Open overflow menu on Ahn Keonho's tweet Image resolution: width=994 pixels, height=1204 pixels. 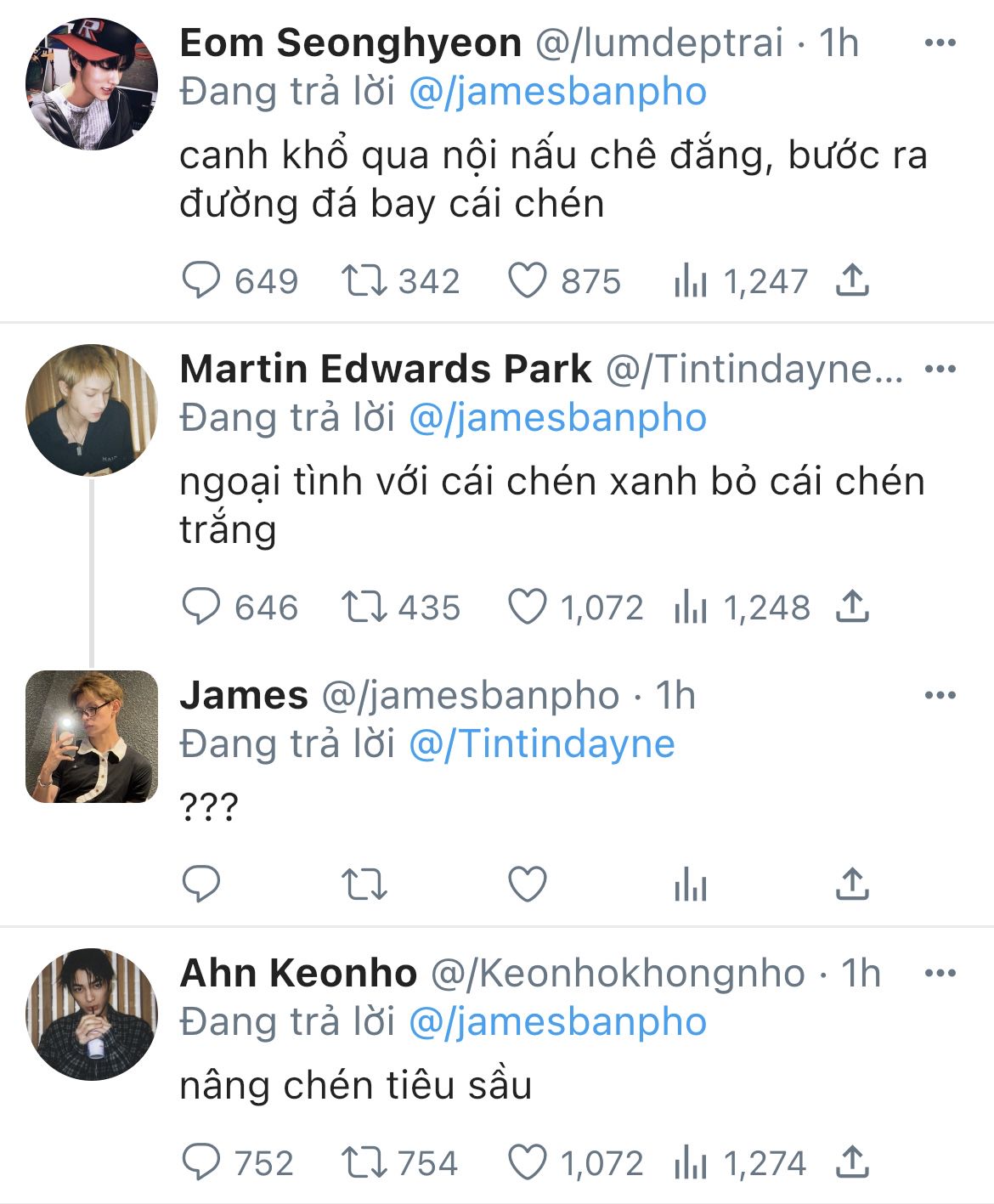pos(940,974)
